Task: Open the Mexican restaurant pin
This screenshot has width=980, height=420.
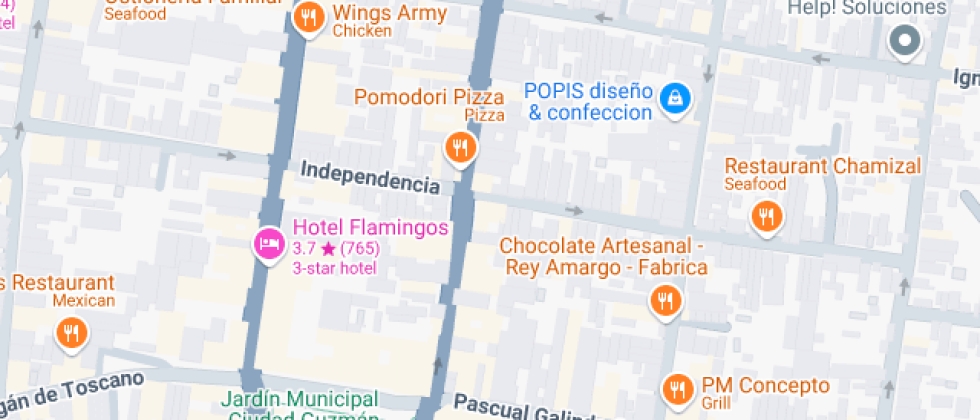Action: (x=71, y=333)
